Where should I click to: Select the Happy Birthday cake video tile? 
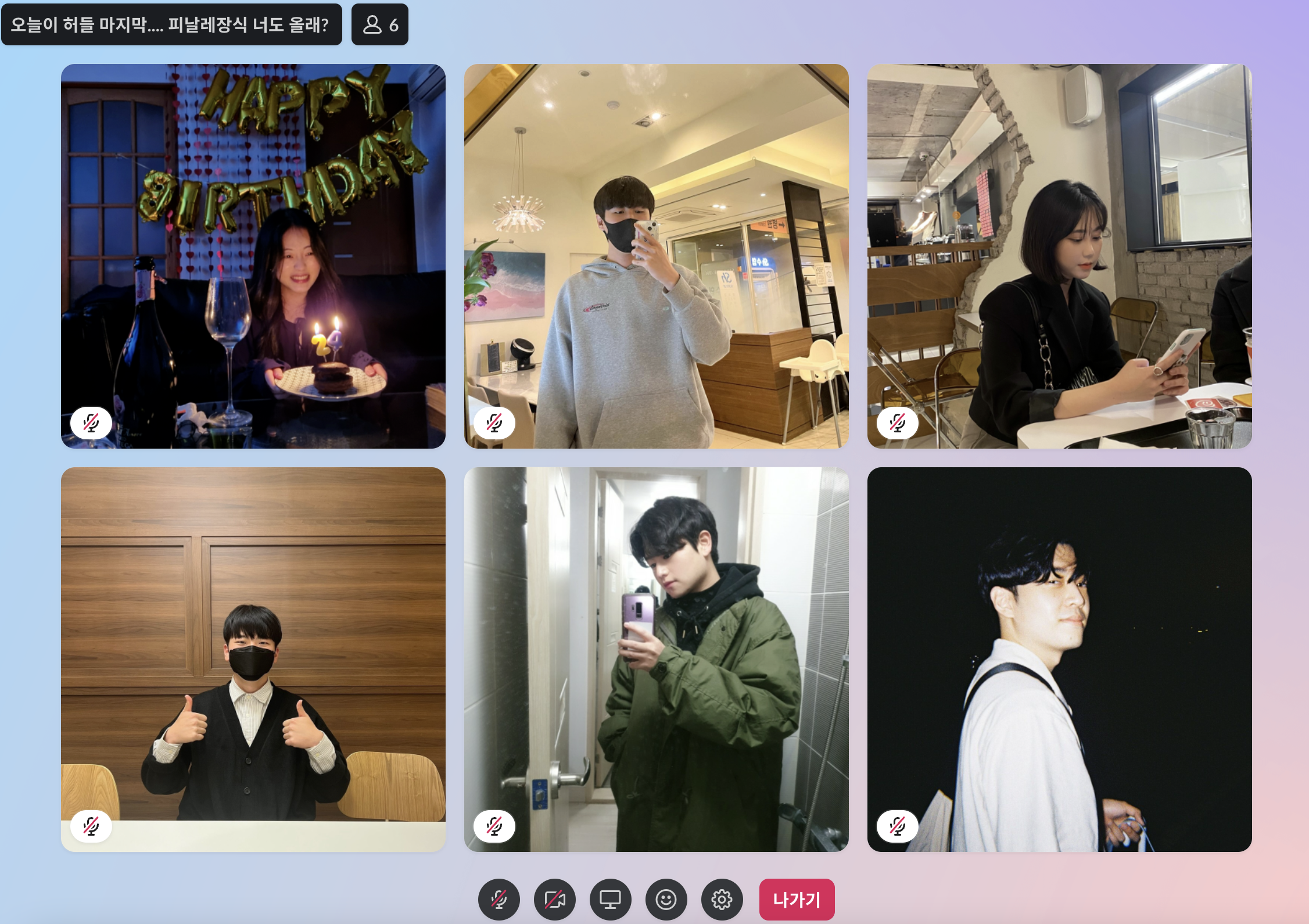click(x=253, y=256)
